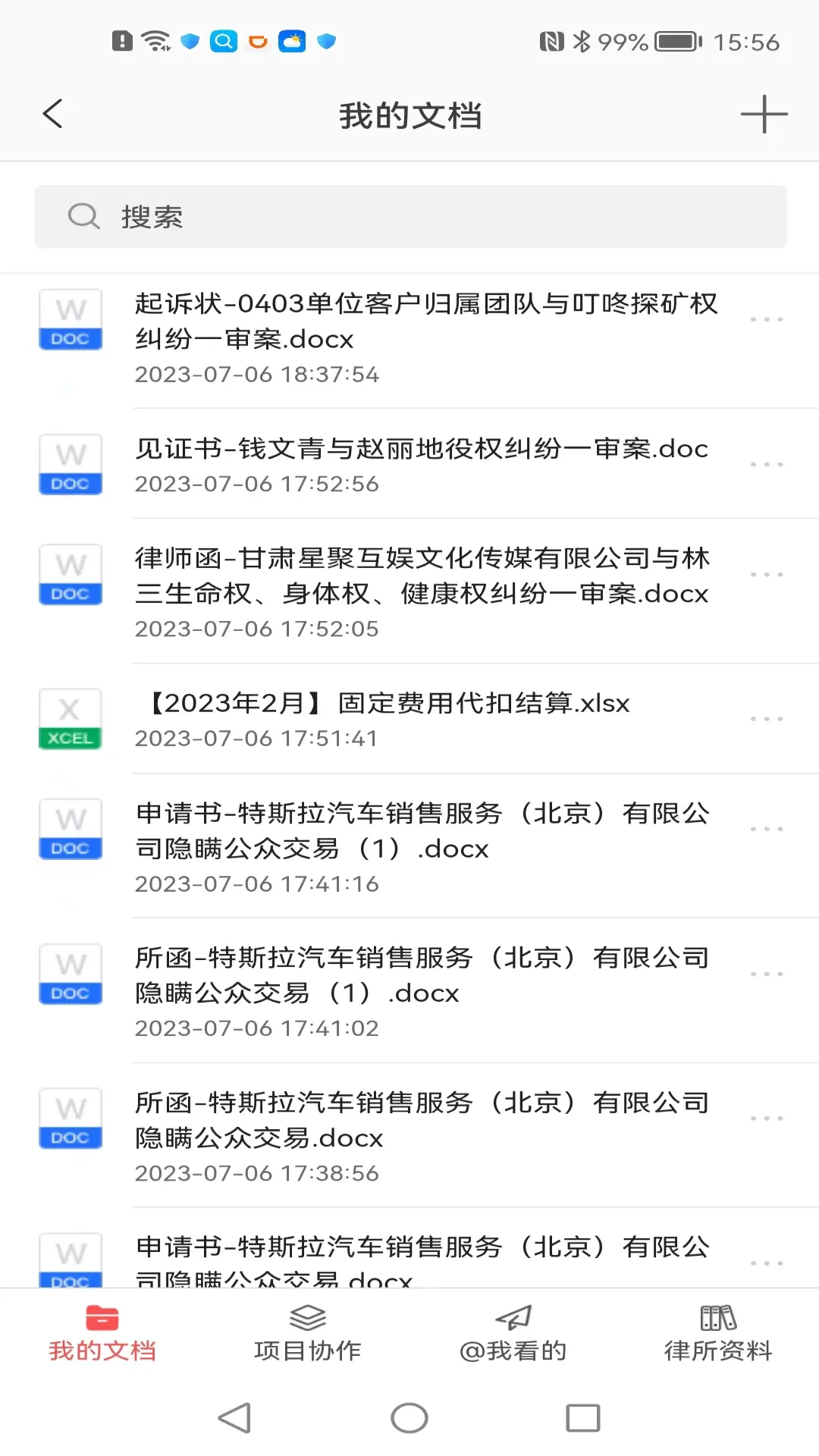Open the document dated 2023-07-06 17:41:16

tap(409, 846)
